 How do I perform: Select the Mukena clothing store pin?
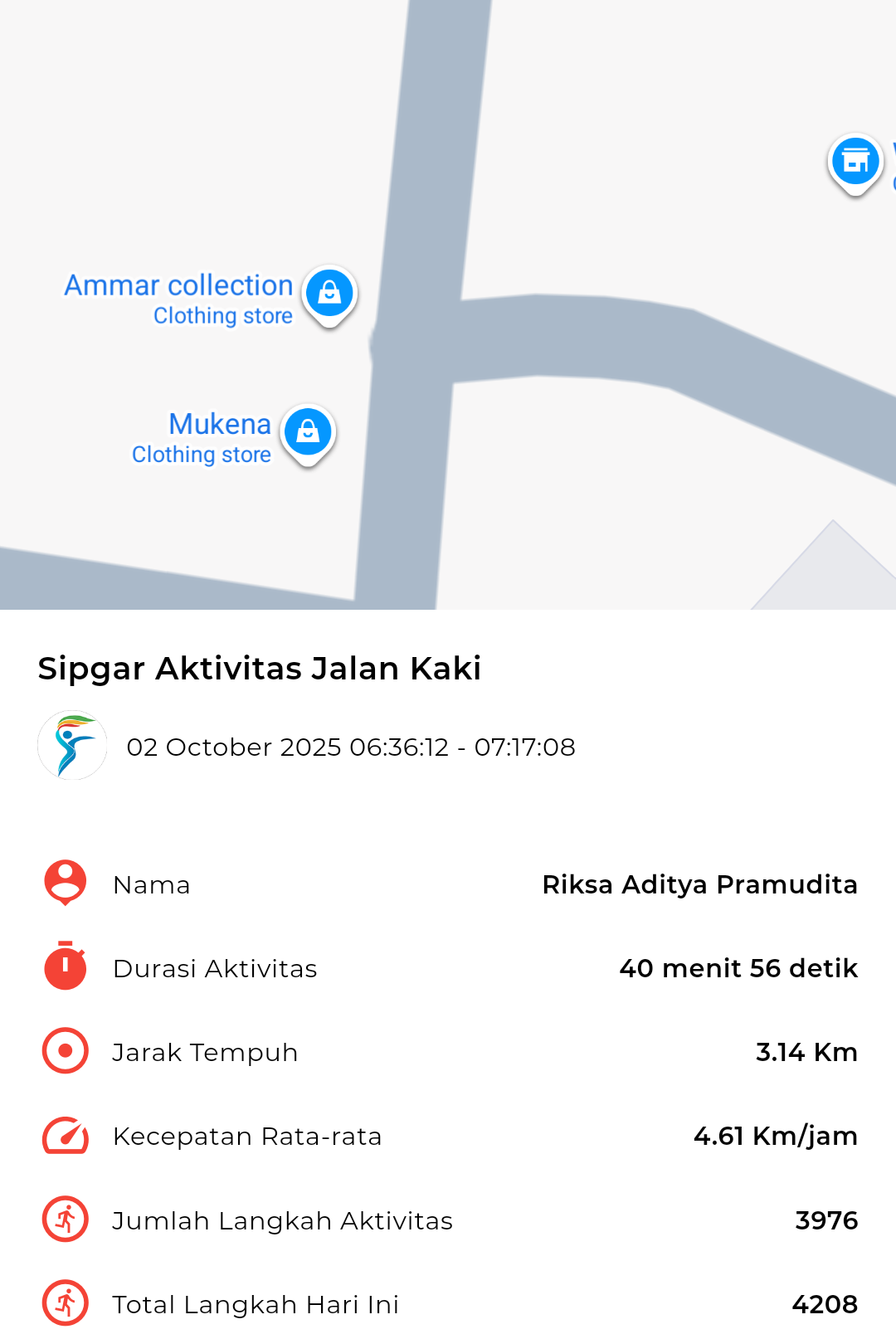[308, 432]
